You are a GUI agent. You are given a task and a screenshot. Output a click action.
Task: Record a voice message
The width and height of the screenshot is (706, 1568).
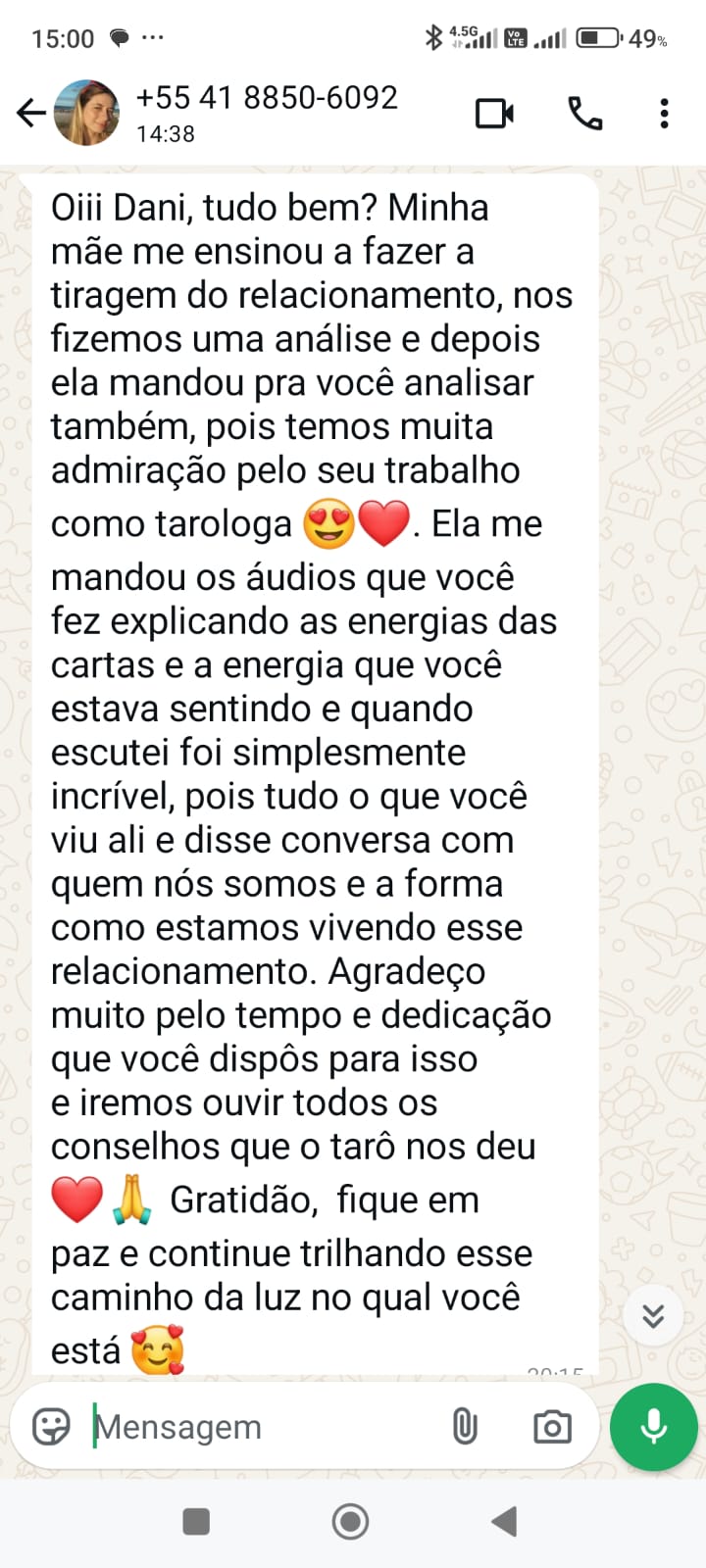point(653,1427)
